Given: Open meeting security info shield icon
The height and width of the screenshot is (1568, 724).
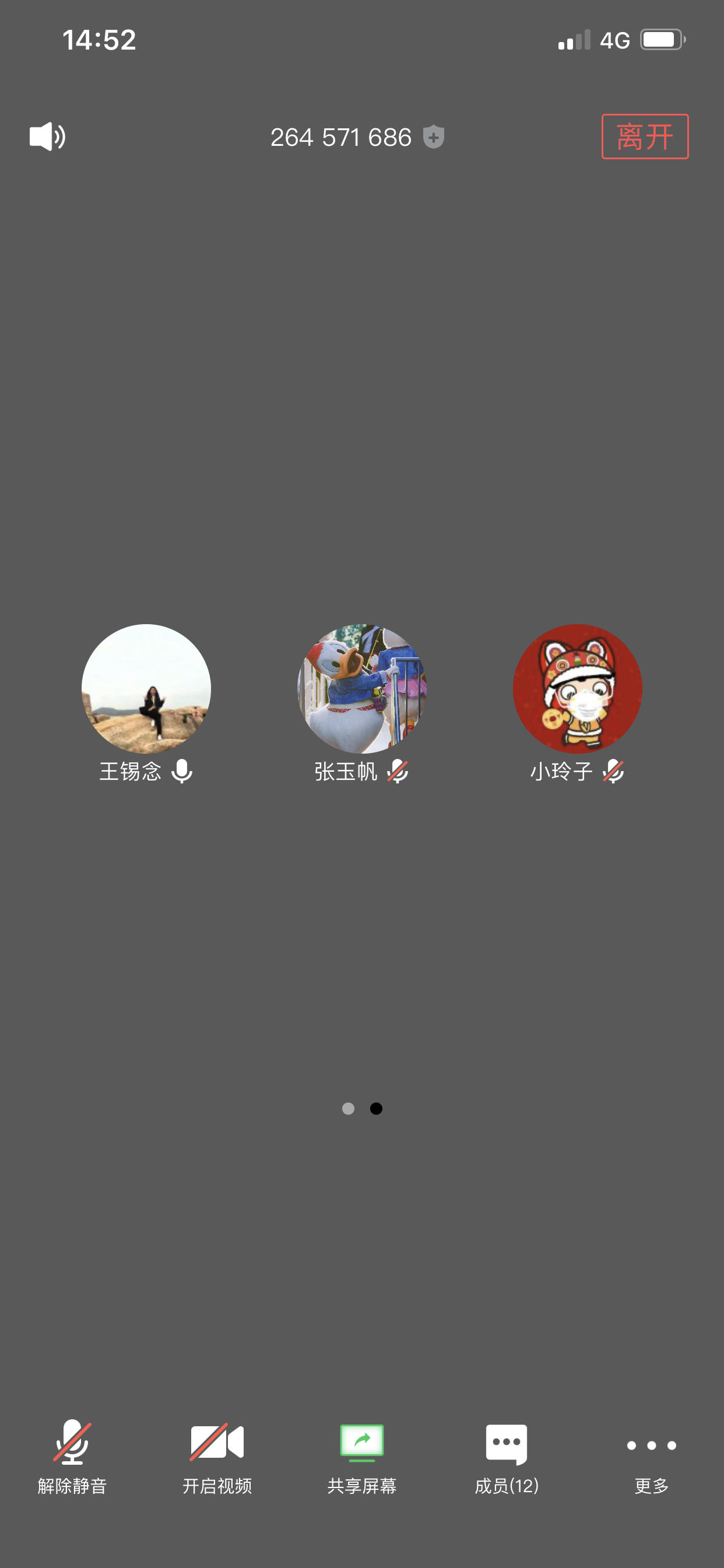Looking at the screenshot, I should tap(433, 137).
